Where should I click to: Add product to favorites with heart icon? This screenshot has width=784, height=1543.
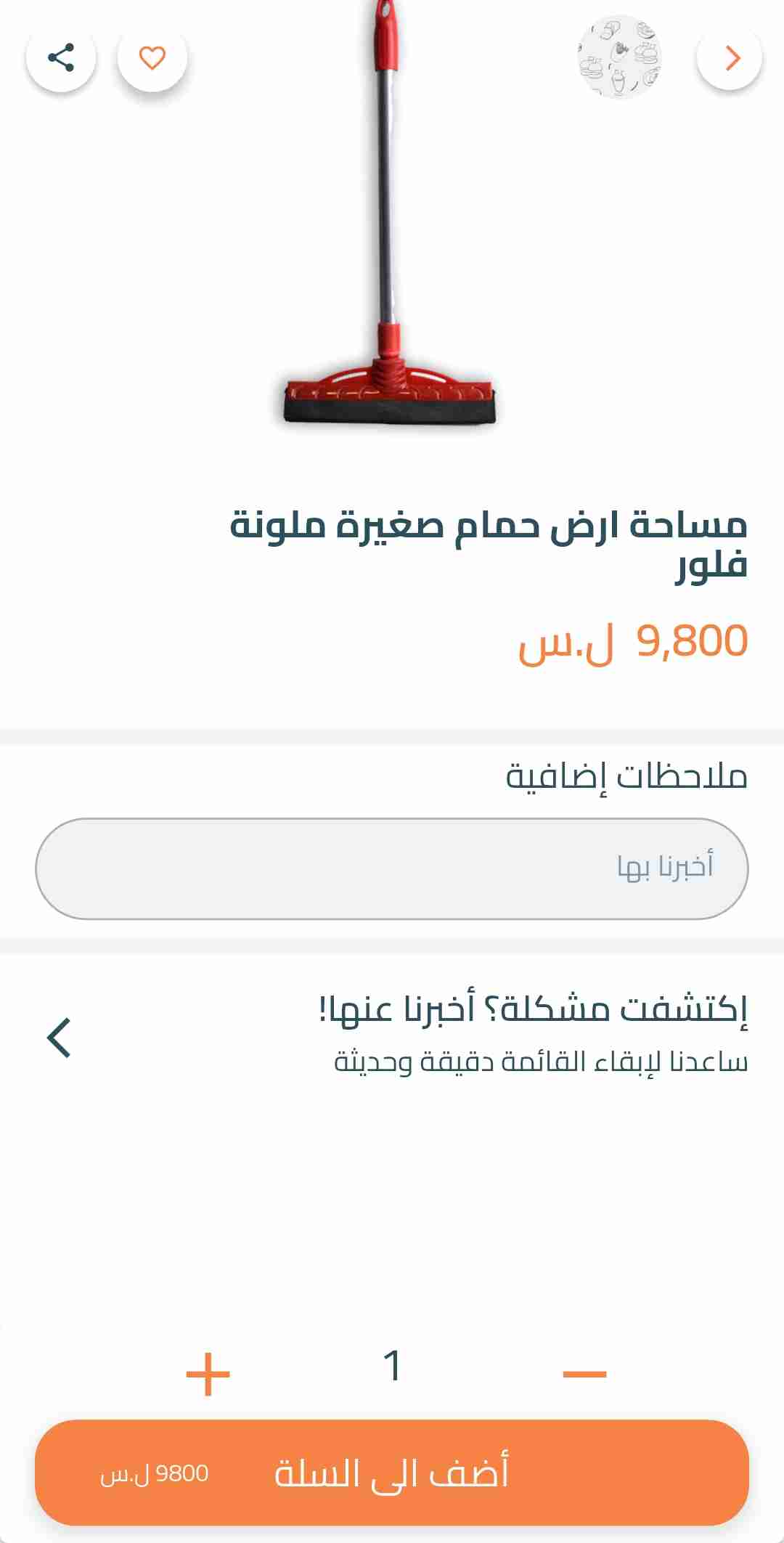pyautogui.click(x=152, y=57)
